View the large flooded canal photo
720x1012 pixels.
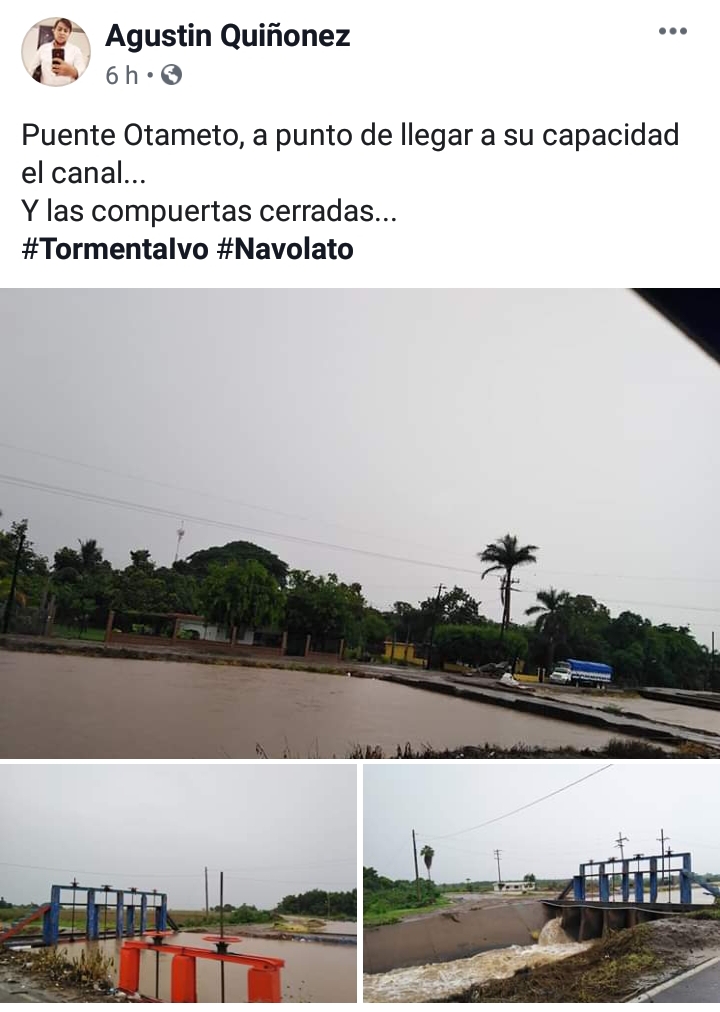point(360,523)
